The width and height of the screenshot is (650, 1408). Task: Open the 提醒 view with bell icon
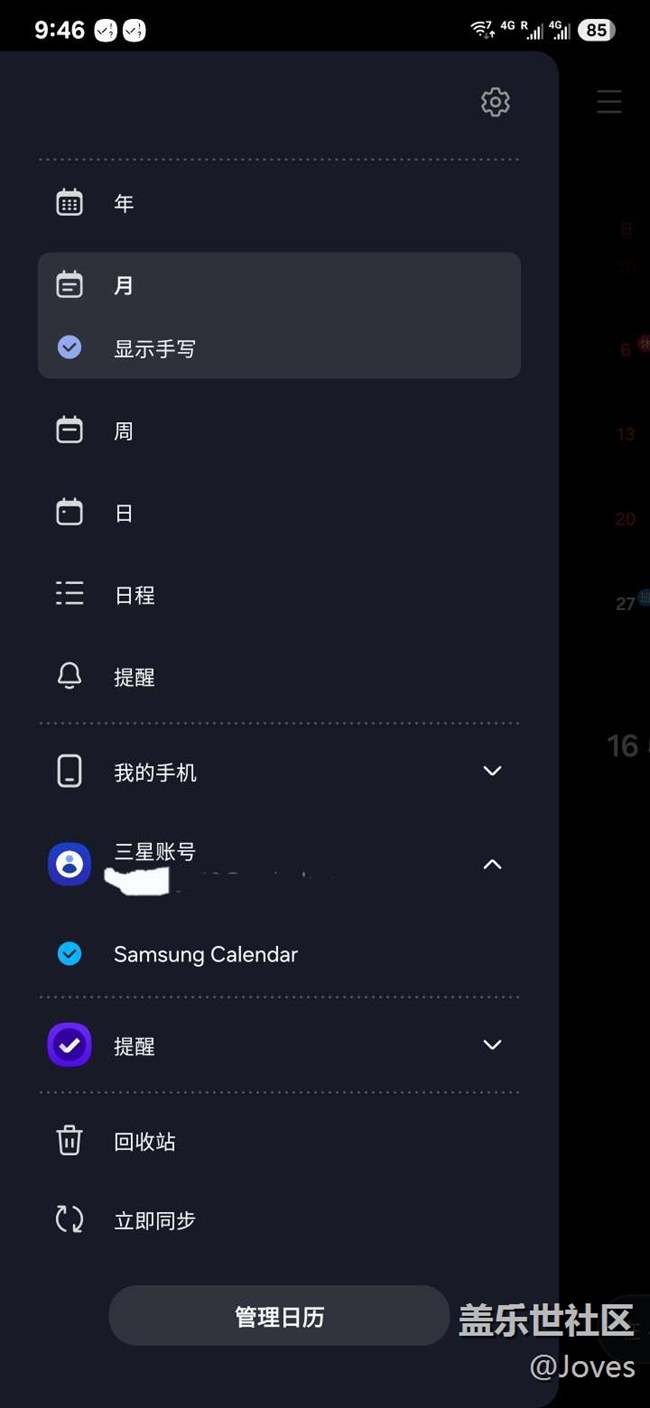coord(279,677)
